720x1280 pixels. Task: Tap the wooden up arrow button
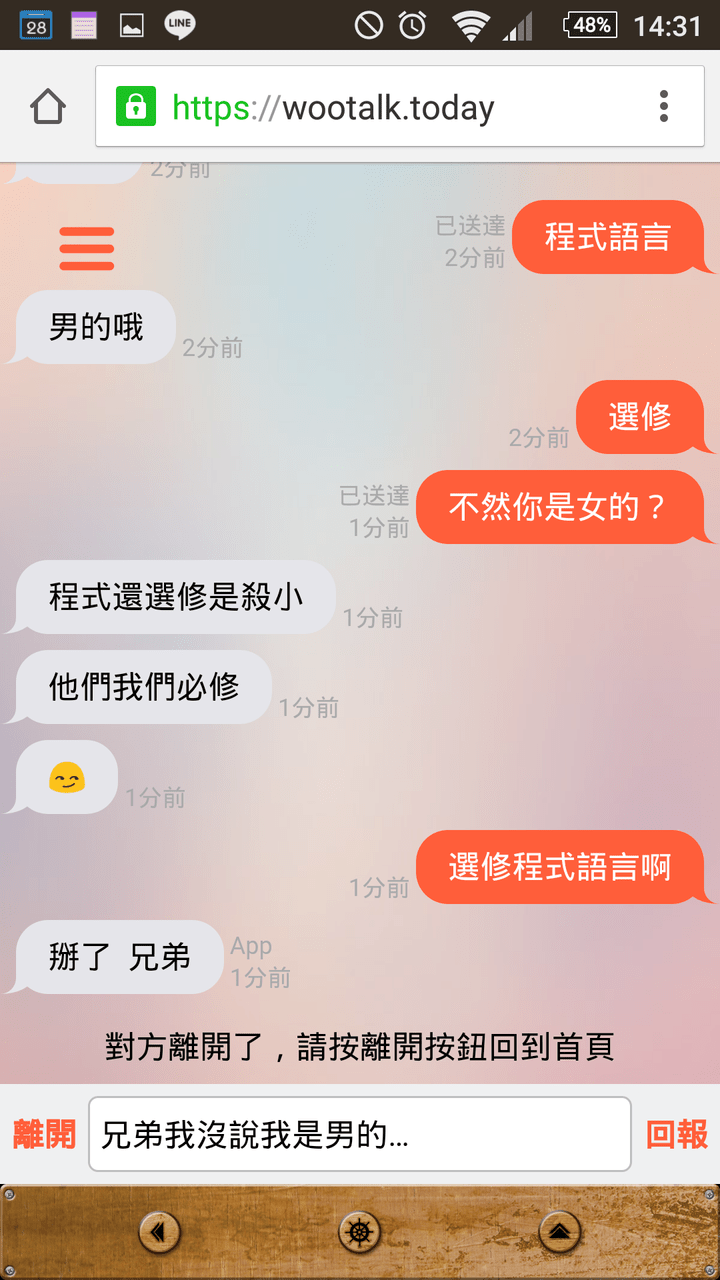pos(560,1232)
